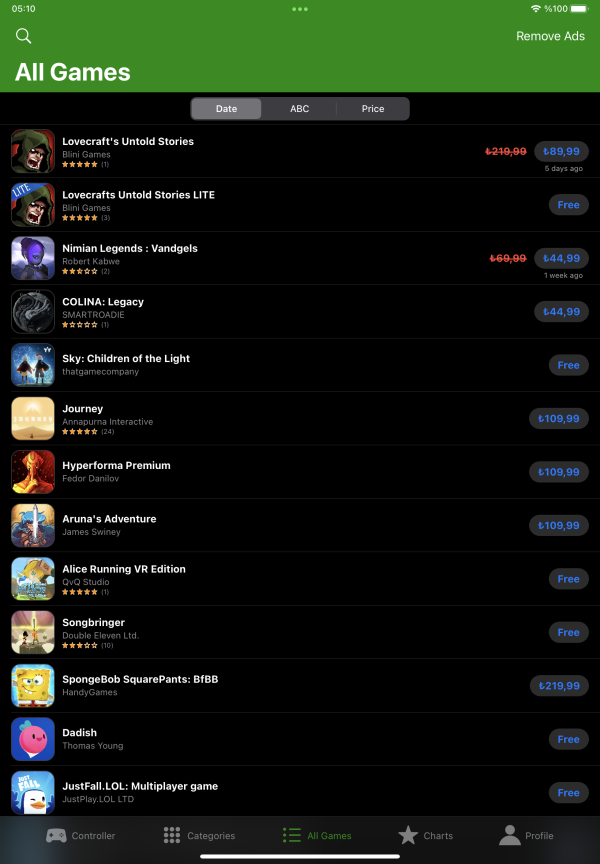Sort games by Price

pyautogui.click(x=373, y=109)
